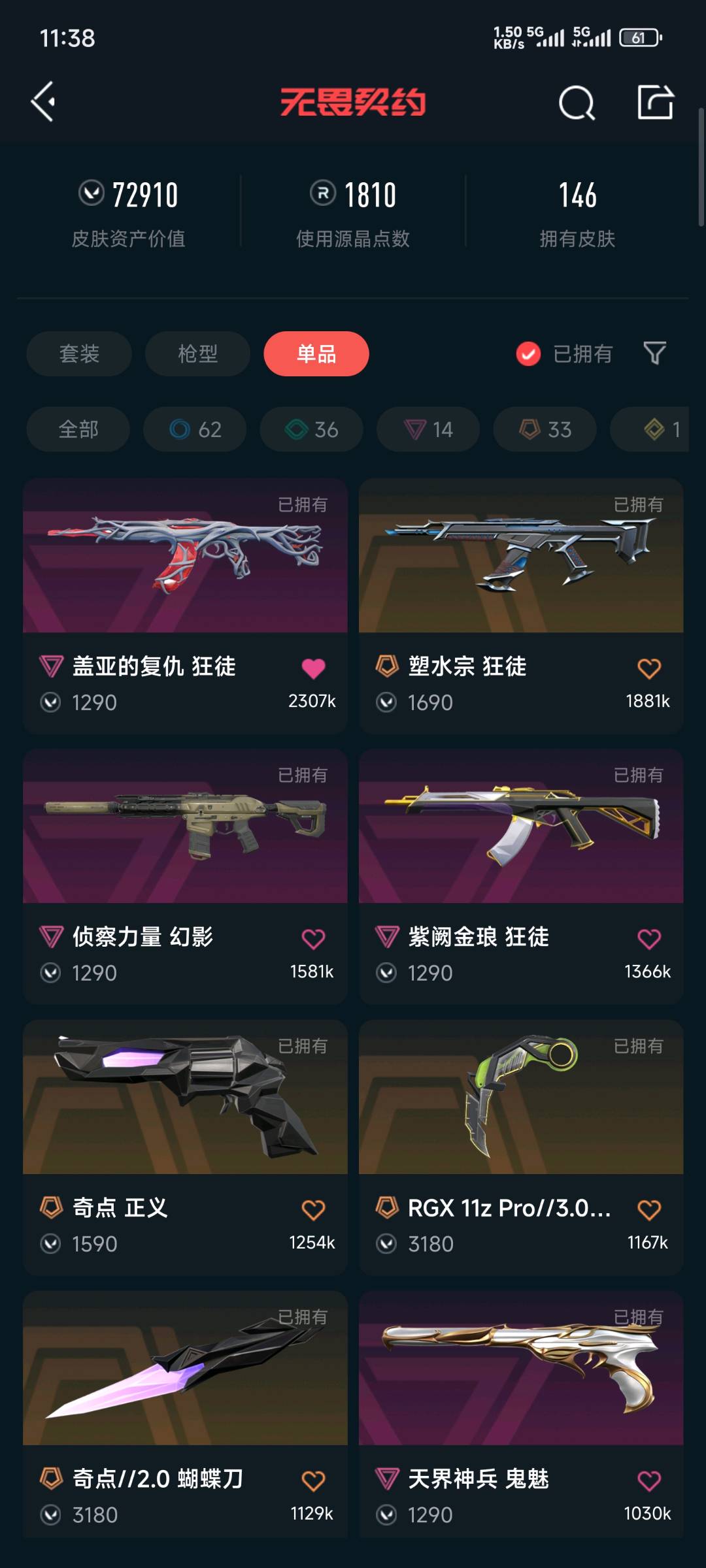Filter by the blue tier chip 62

coord(195,429)
